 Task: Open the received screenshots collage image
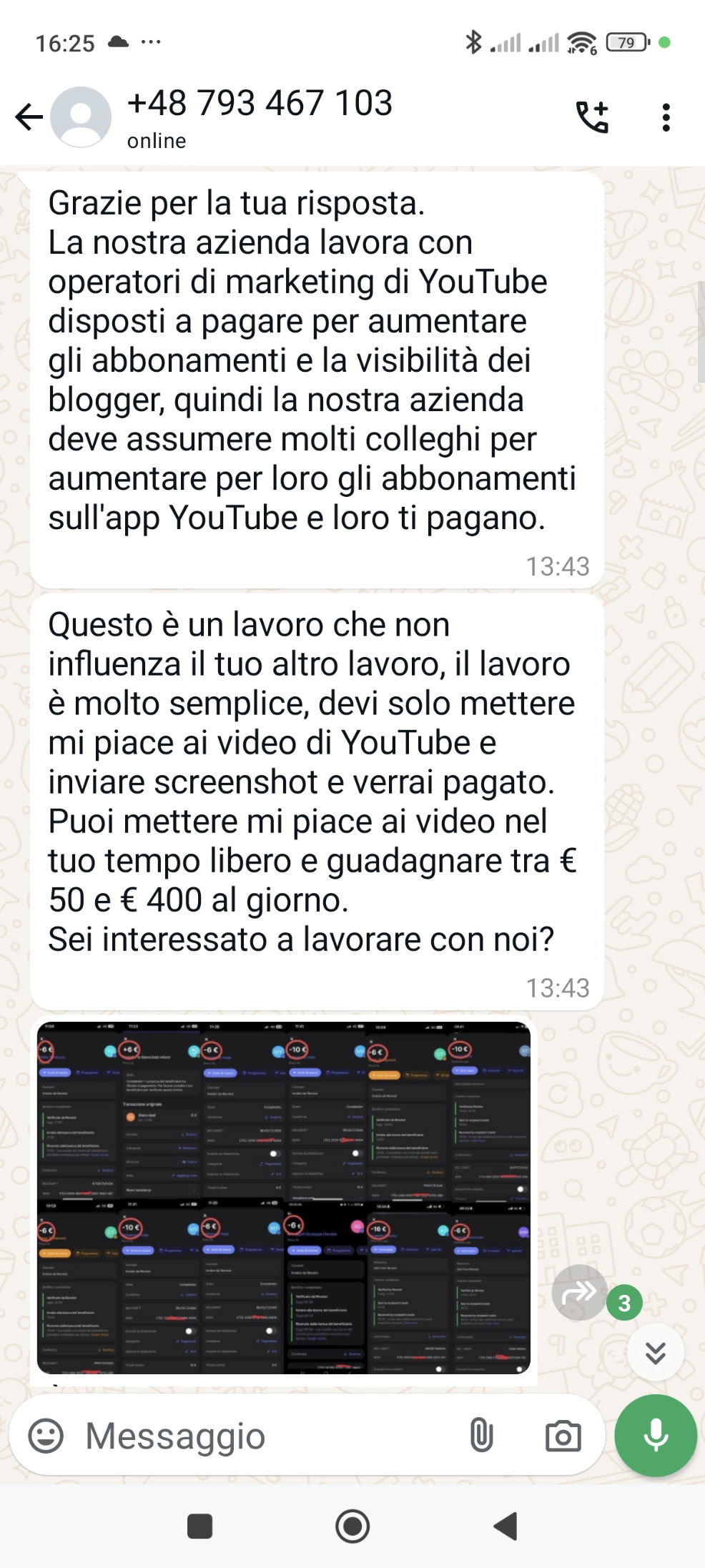(x=284, y=1198)
